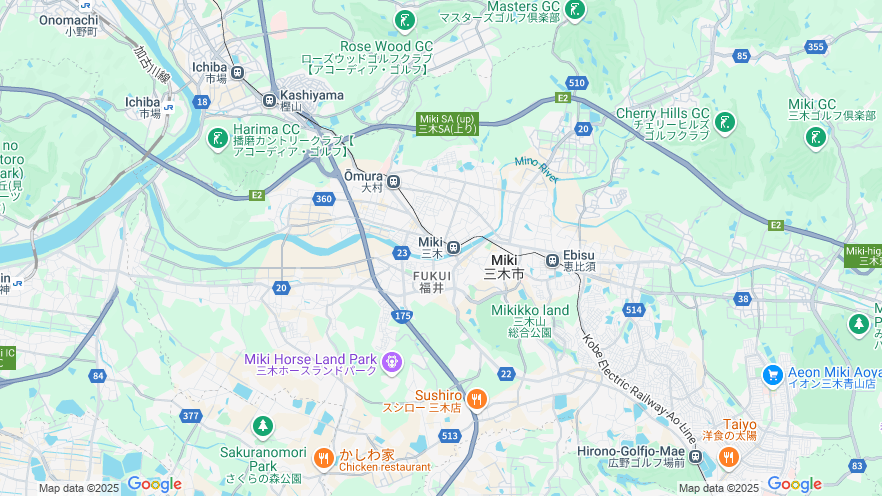Viewport: 882px width, 496px height.
Task: Tap the Omura station icon
Action: tap(394, 181)
